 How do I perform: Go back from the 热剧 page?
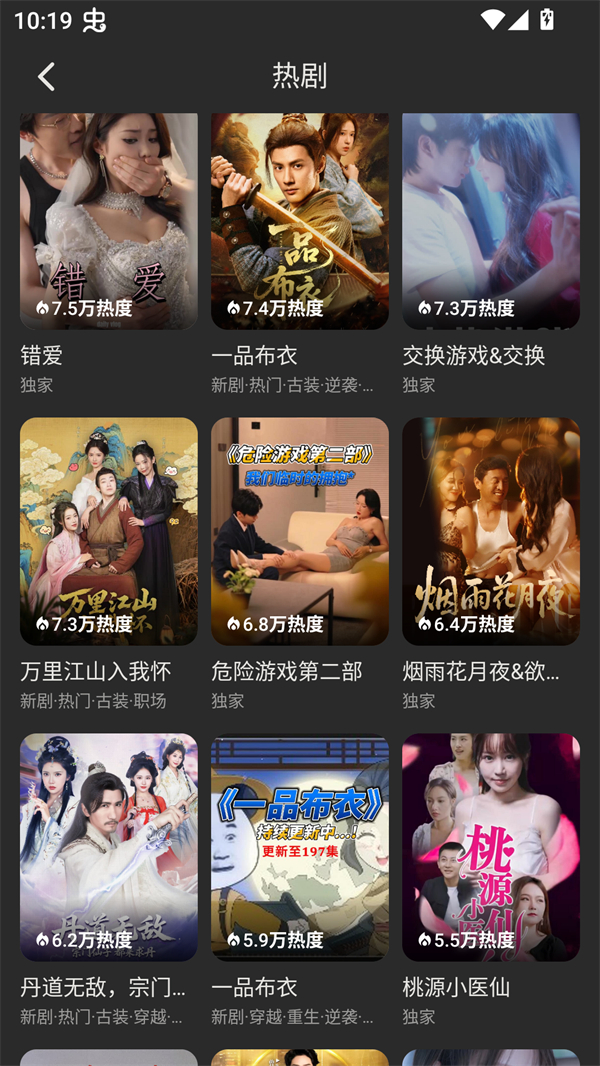click(46, 76)
